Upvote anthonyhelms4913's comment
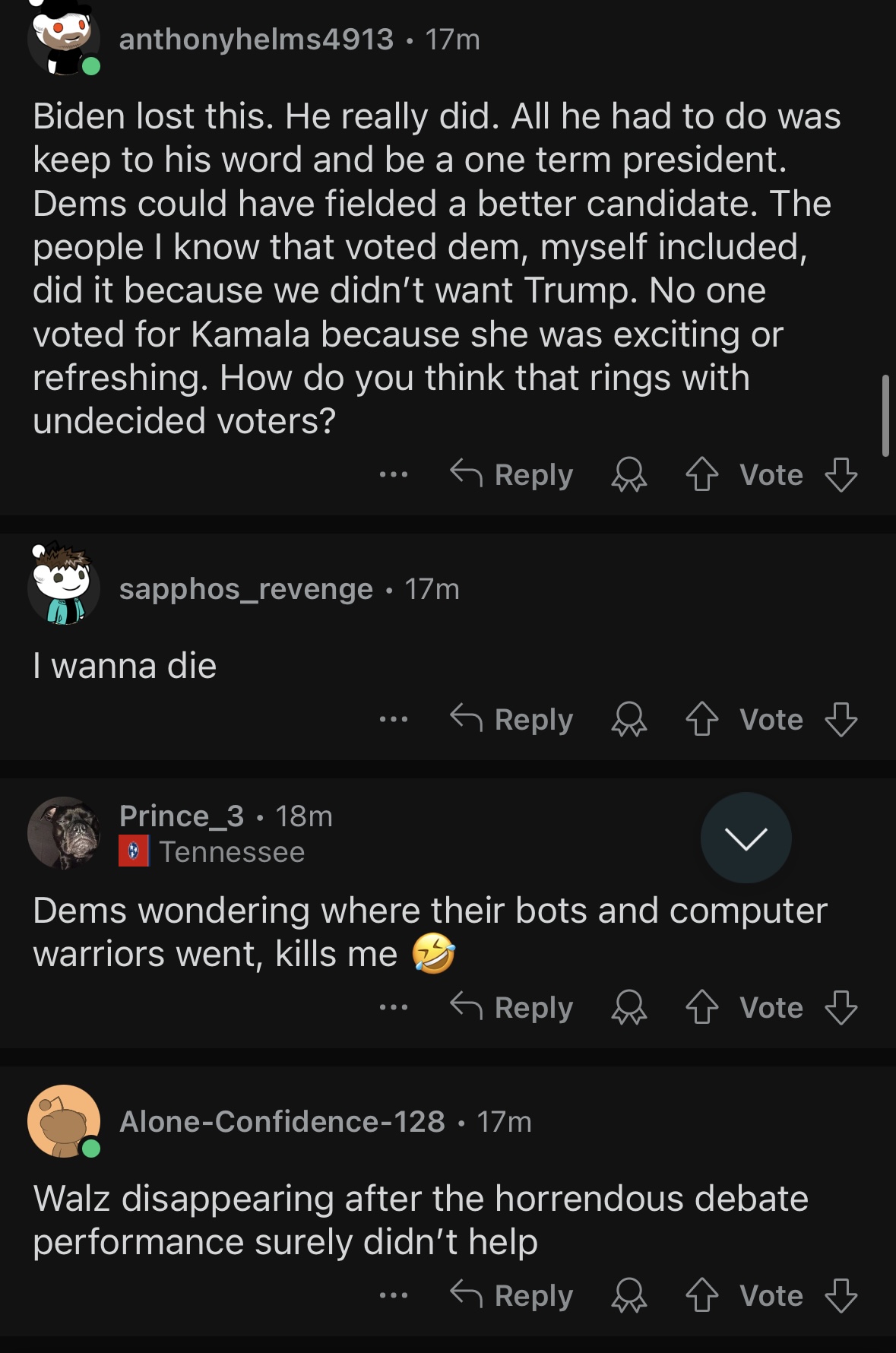The width and height of the screenshot is (896, 1353). (701, 475)
